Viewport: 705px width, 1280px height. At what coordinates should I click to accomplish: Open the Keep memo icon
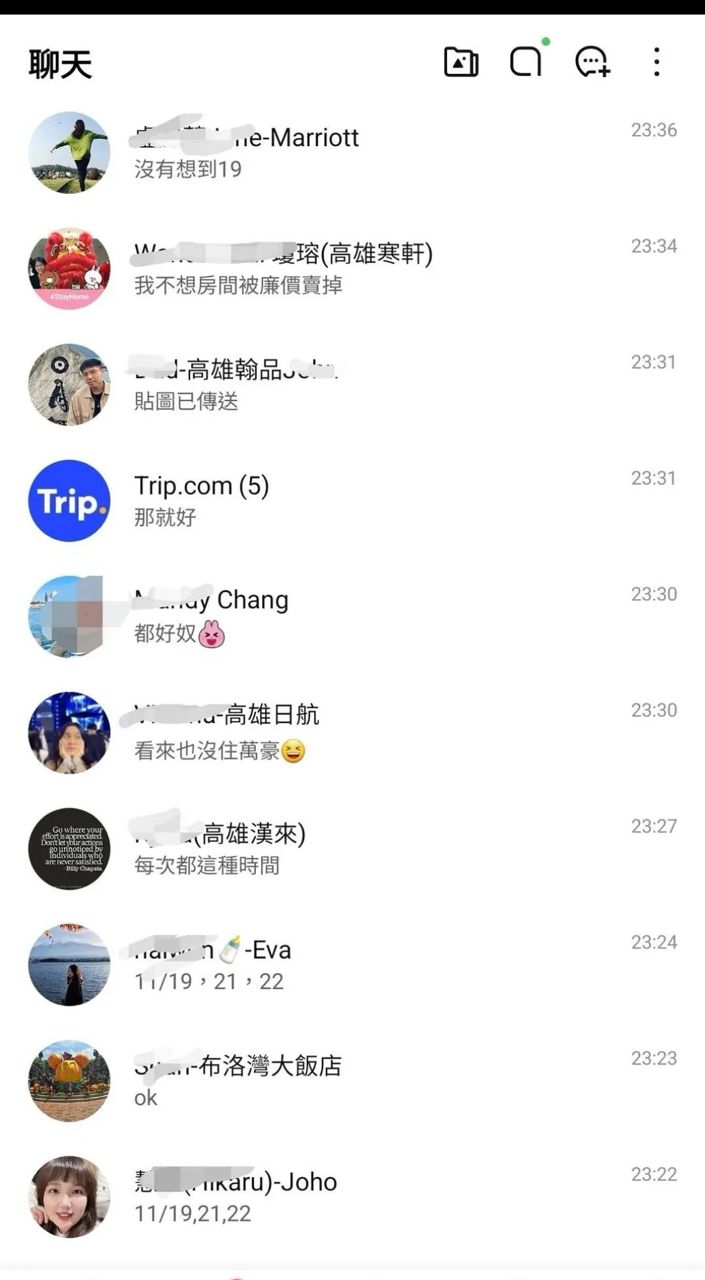click(x=526, y=62)
